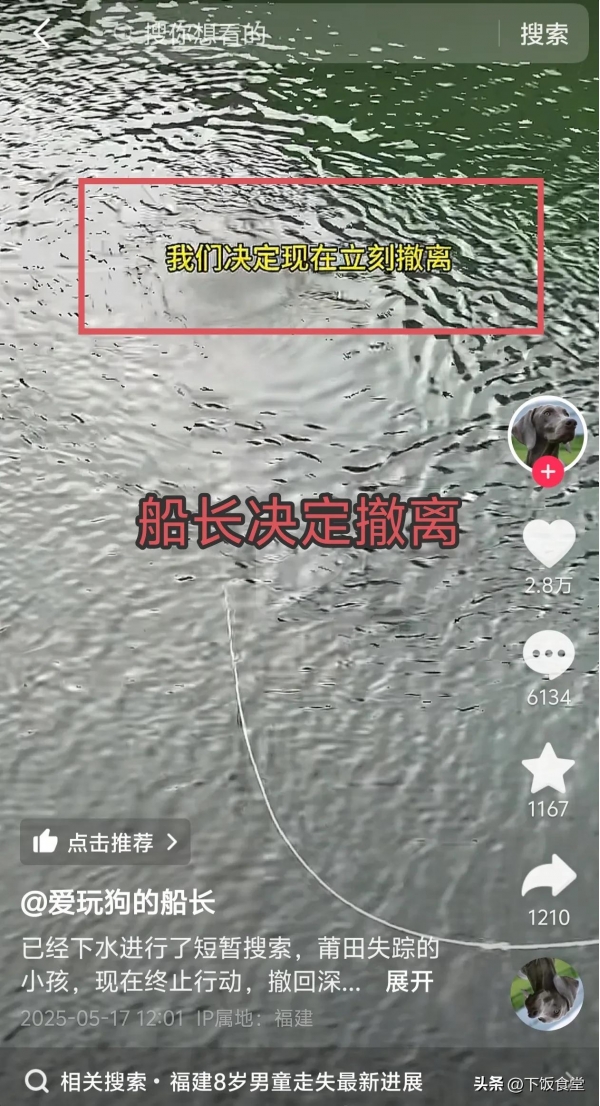This screenshot has width=600, height=1106.
Task: Tap the search input field at top
Action: (x=300, y=33)
